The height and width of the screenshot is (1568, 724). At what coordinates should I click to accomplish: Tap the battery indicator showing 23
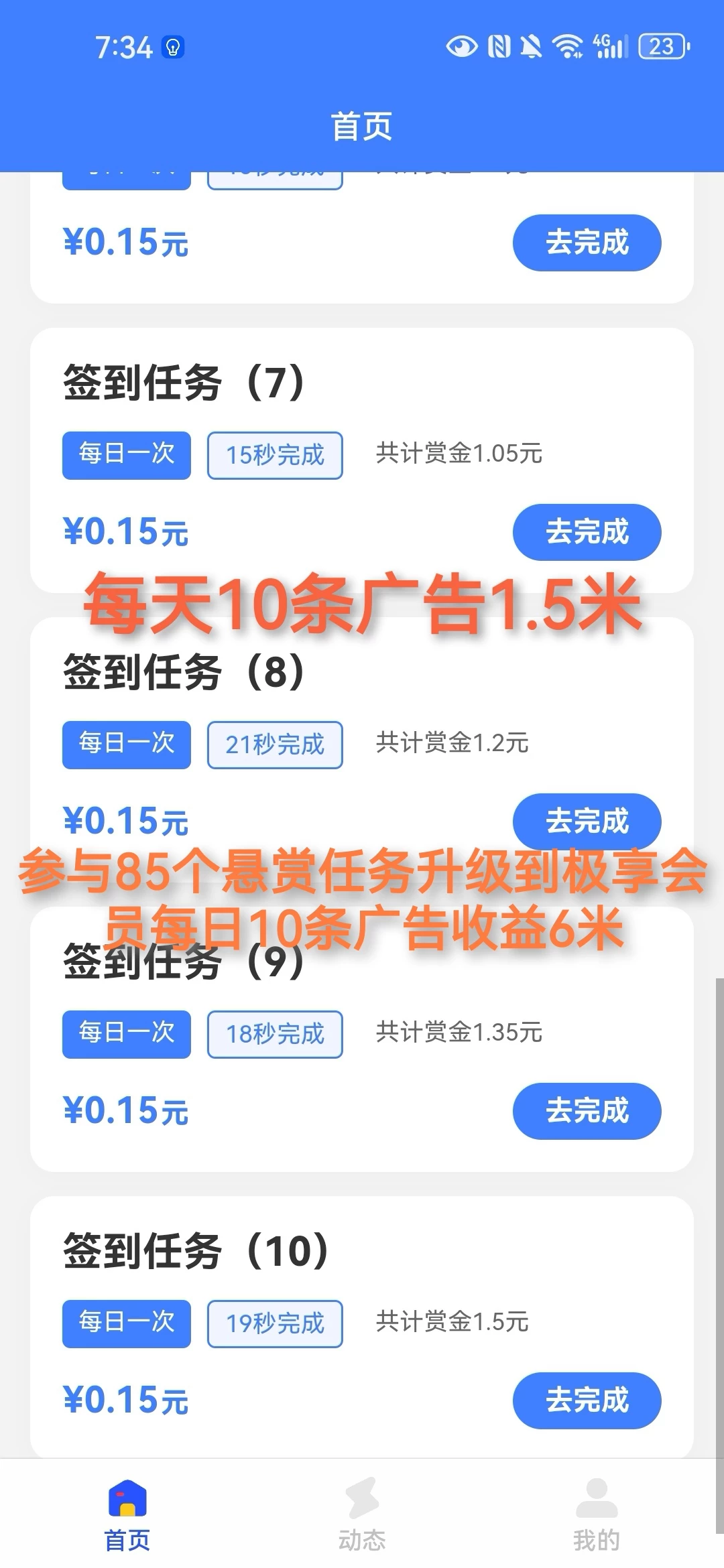pos(661,47)
